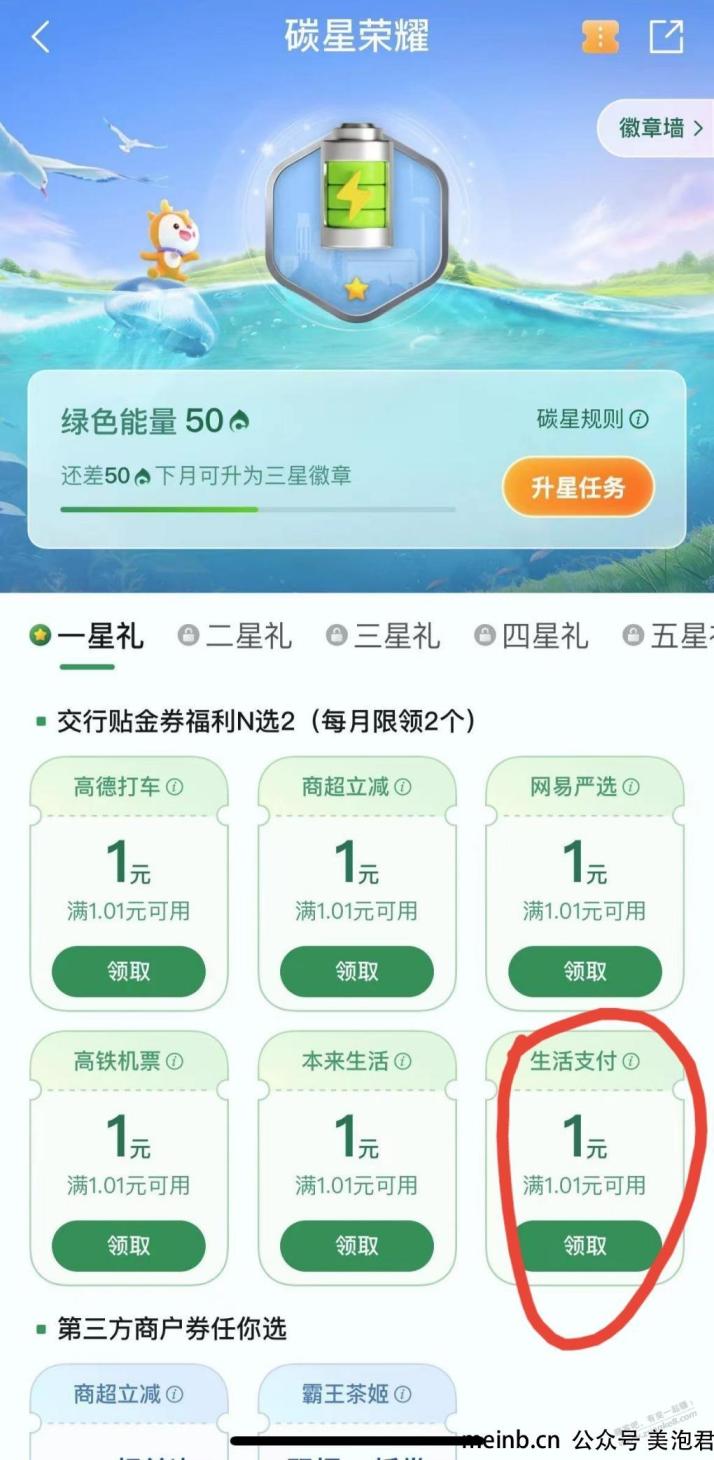This screenshot has height=1460, width=714.
Task: Switch to the 二星礼 tab
Action: (235, 636)
